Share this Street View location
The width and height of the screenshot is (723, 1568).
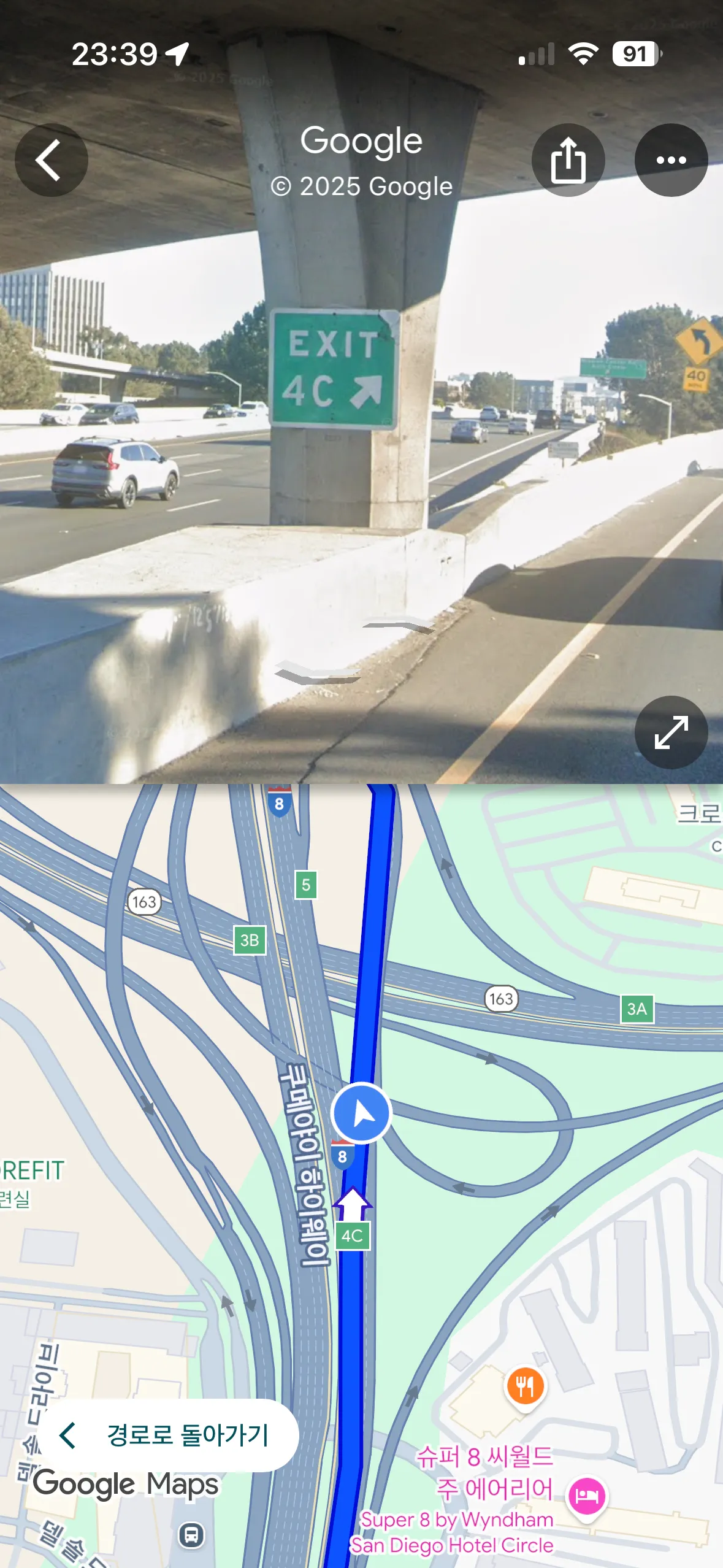(568, 160)
